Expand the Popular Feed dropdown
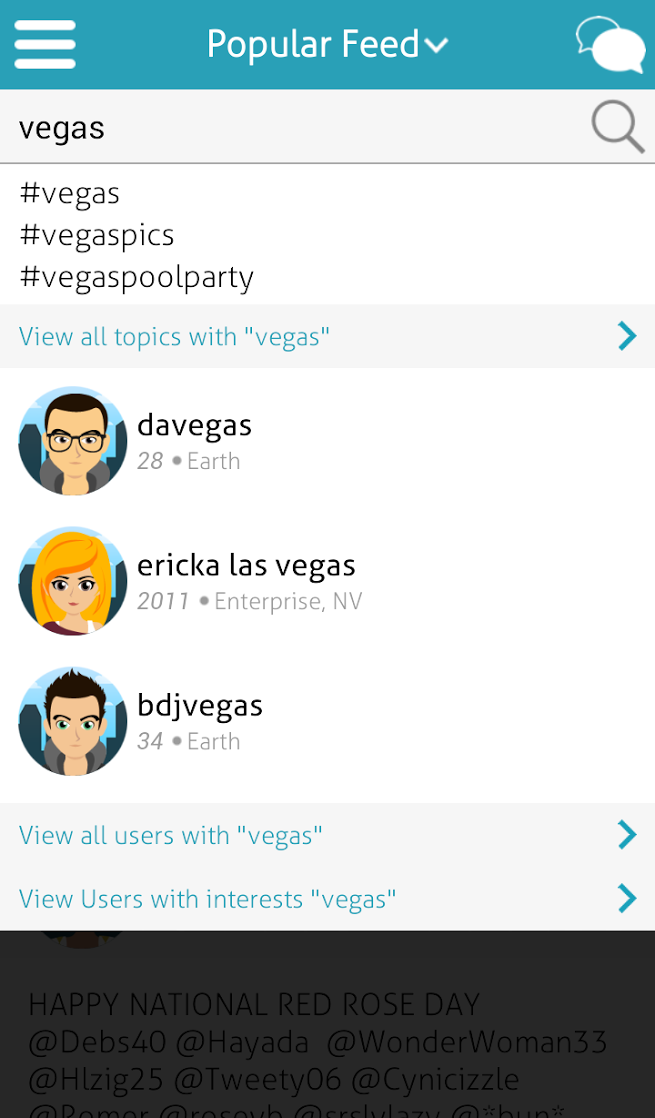 (x=327, y=44)
